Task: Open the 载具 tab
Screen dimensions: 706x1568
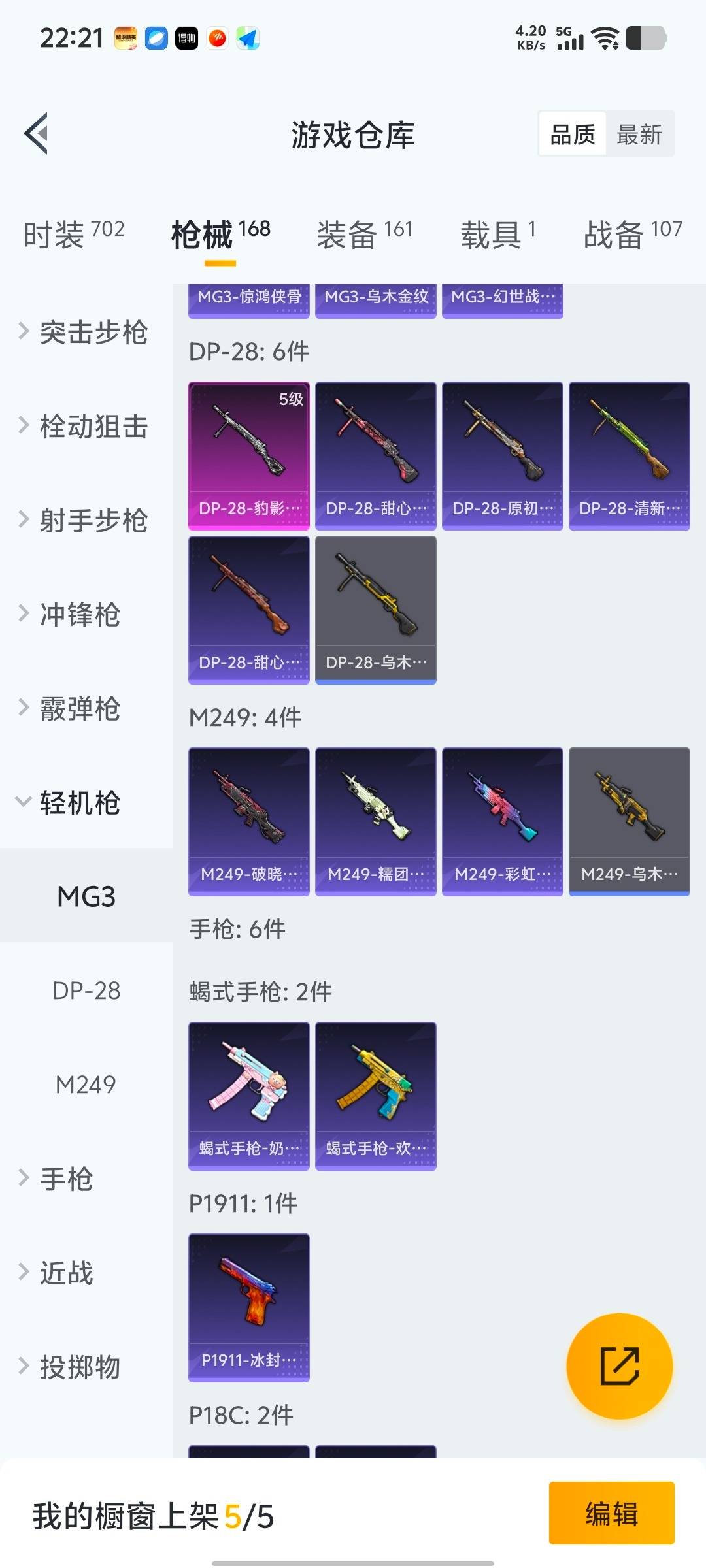Action: 497,233
